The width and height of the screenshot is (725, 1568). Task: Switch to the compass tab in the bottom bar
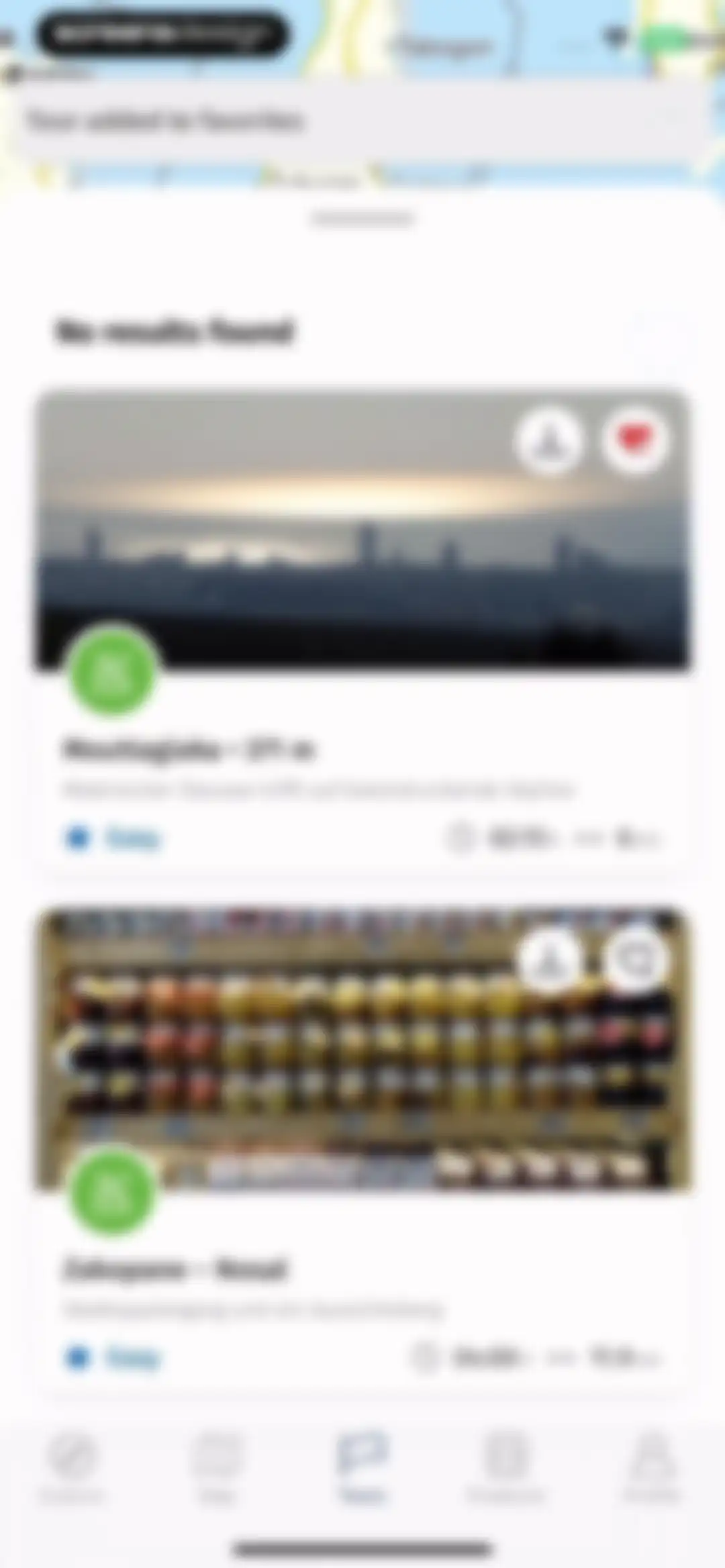72,1467
